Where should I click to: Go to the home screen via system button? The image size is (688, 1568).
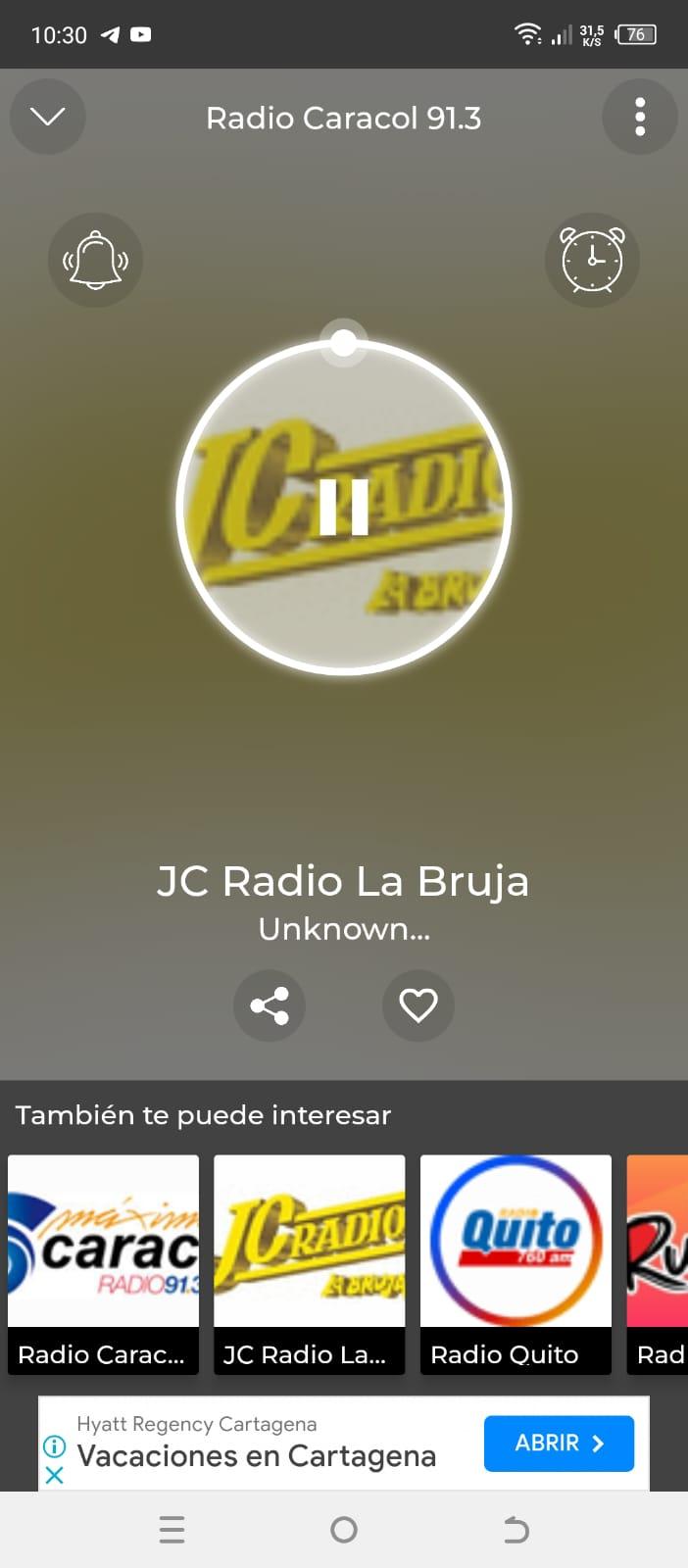pyautogui.click(x=344, y=1530)
